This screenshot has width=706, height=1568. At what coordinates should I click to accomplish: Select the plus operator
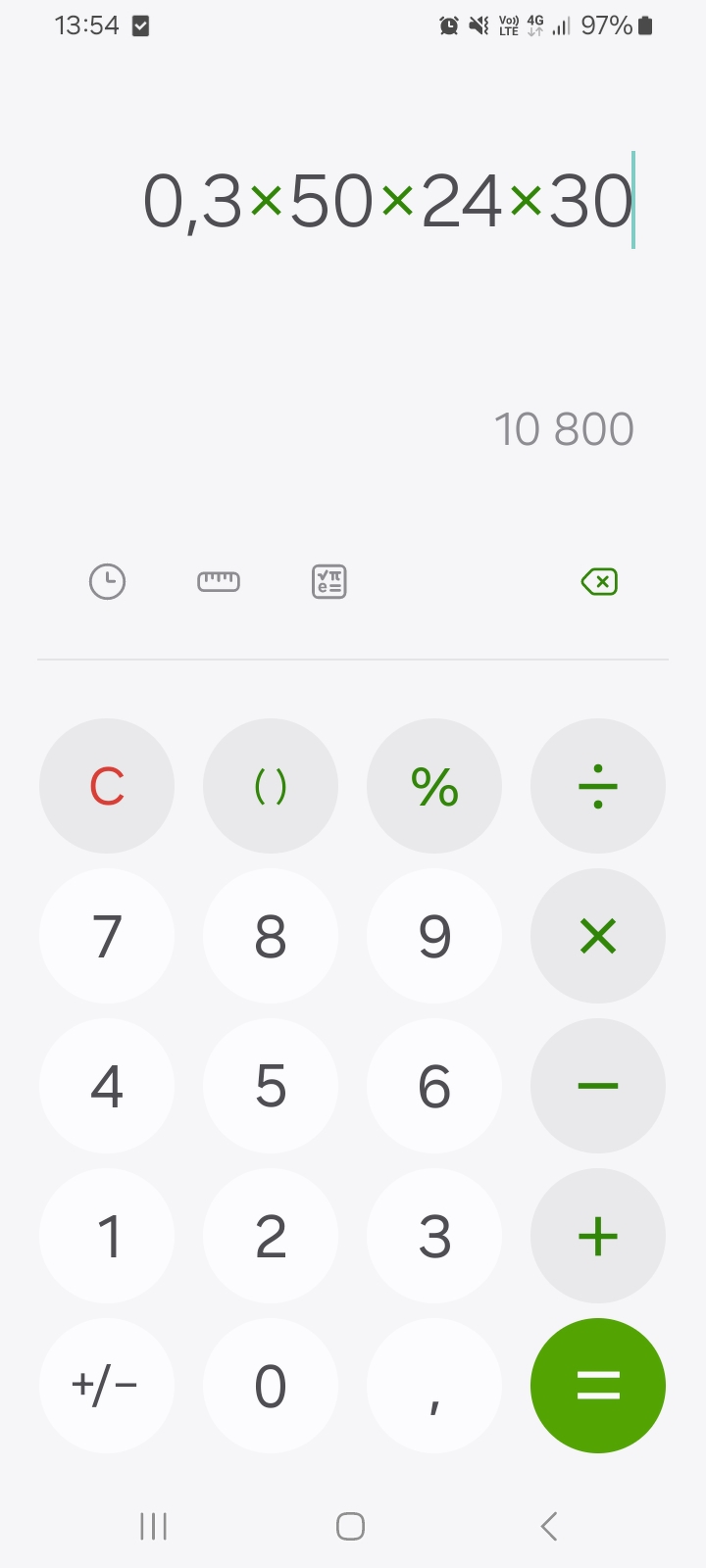598,1236
